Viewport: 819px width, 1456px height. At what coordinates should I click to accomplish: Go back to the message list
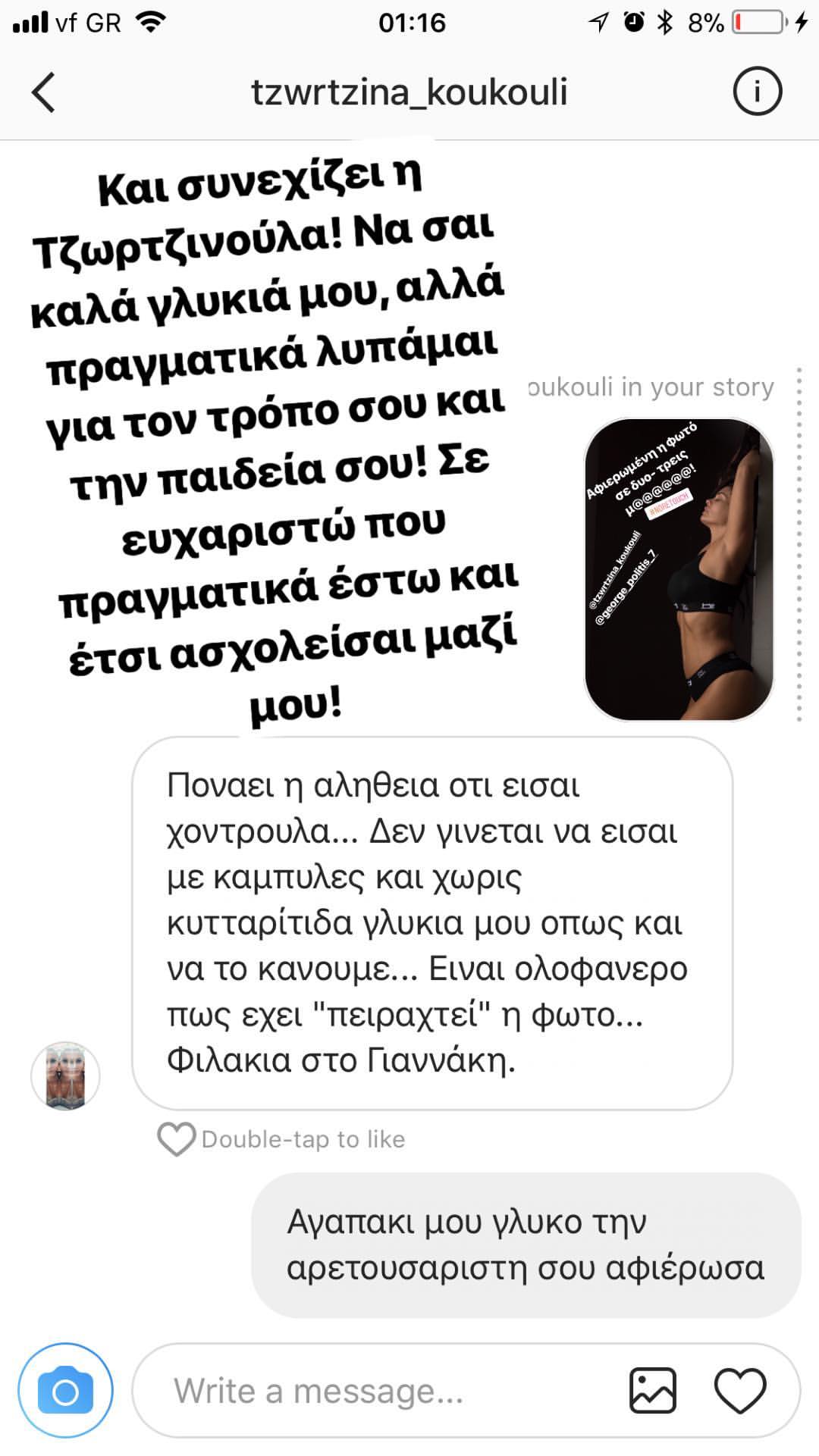44,92
